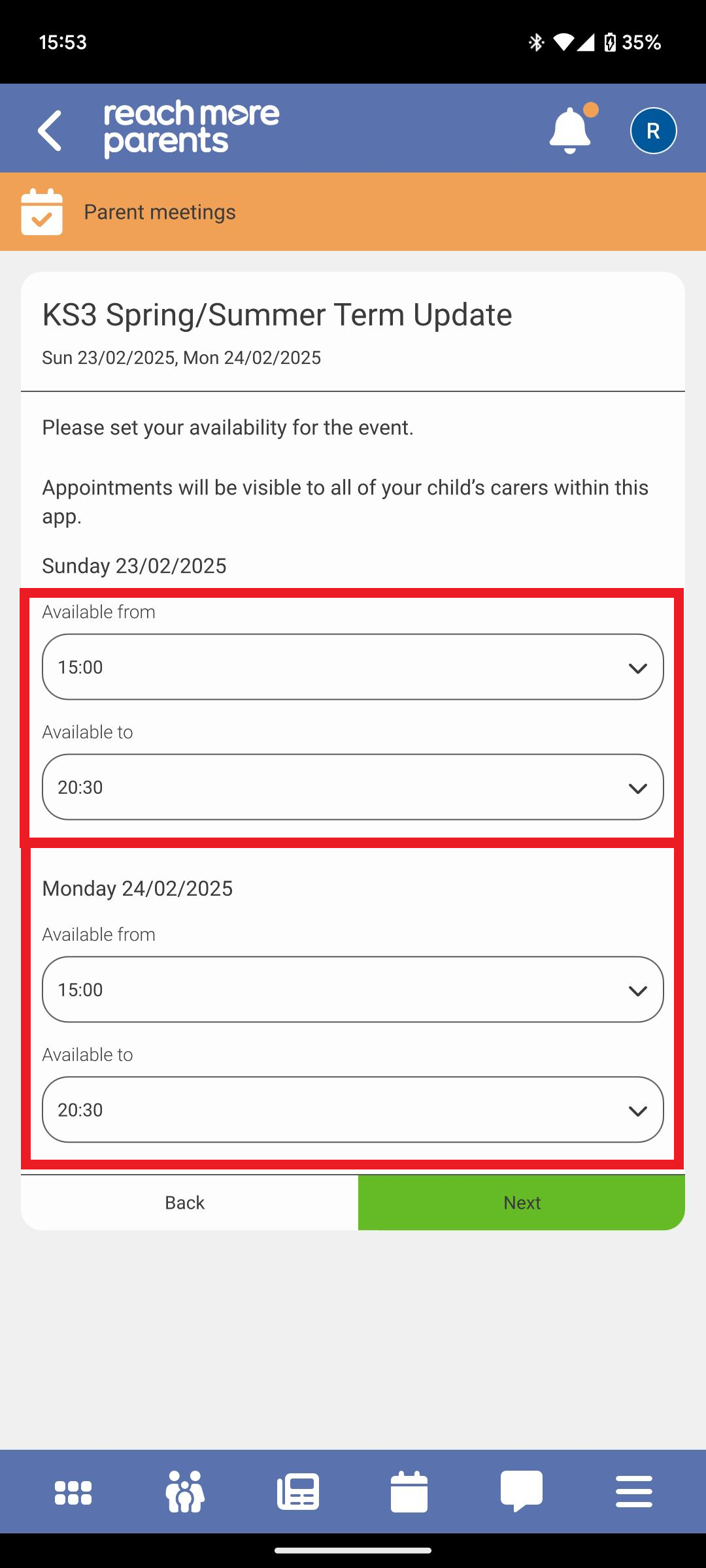The width and height of the screenshot is (706, 1568).
Task: Open the notifications bell
Action: tap(570, 130)
